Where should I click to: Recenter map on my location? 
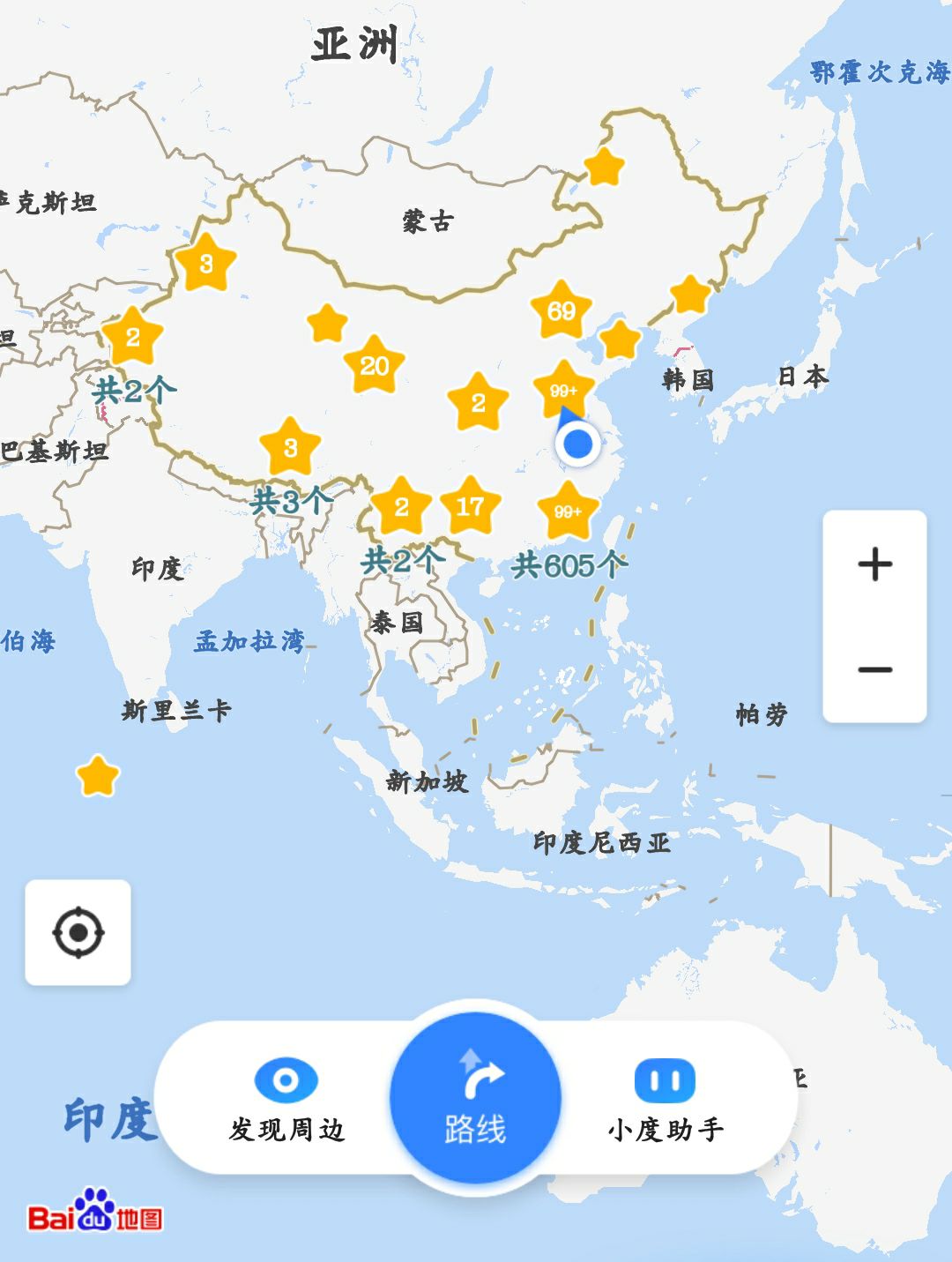click(78, 932)
